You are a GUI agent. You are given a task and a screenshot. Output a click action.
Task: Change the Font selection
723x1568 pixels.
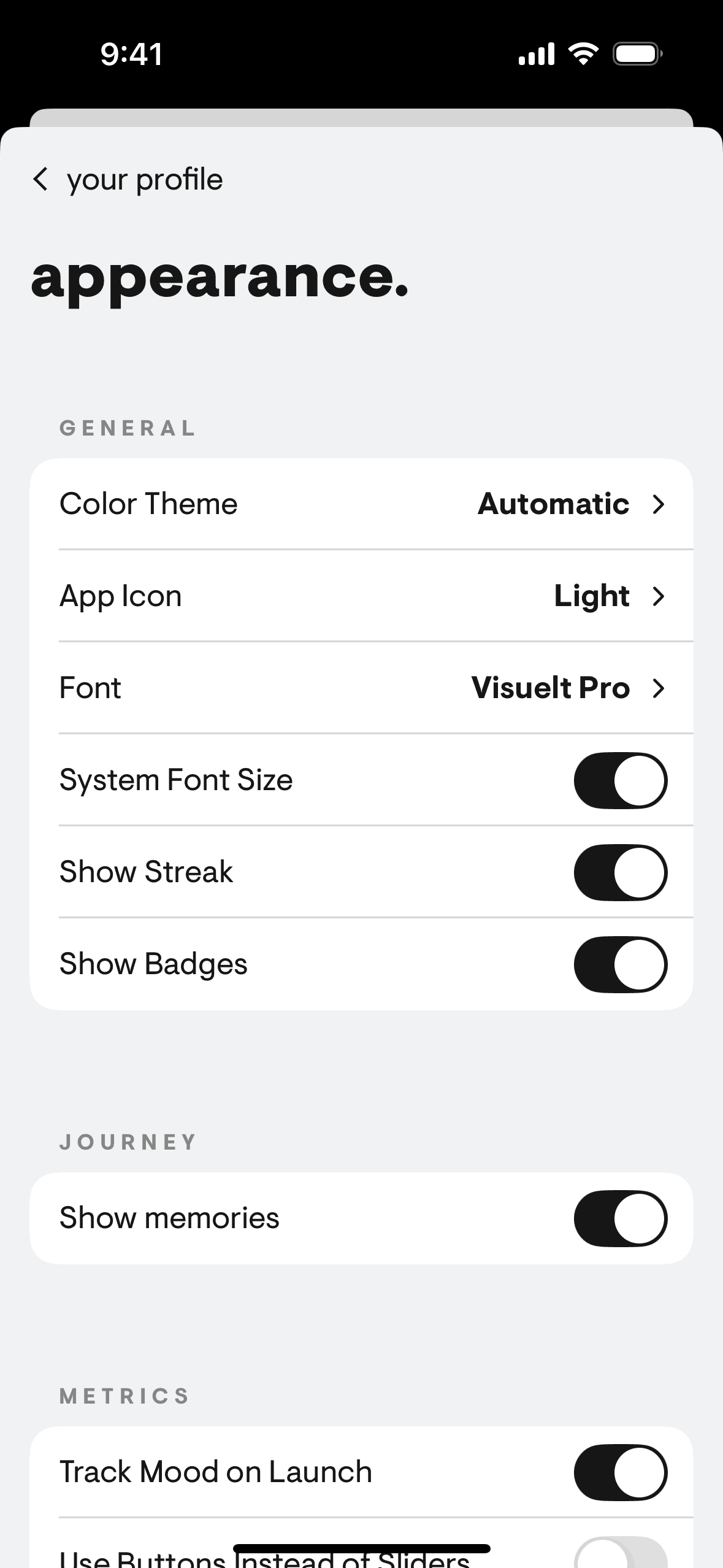coord(361,688)
